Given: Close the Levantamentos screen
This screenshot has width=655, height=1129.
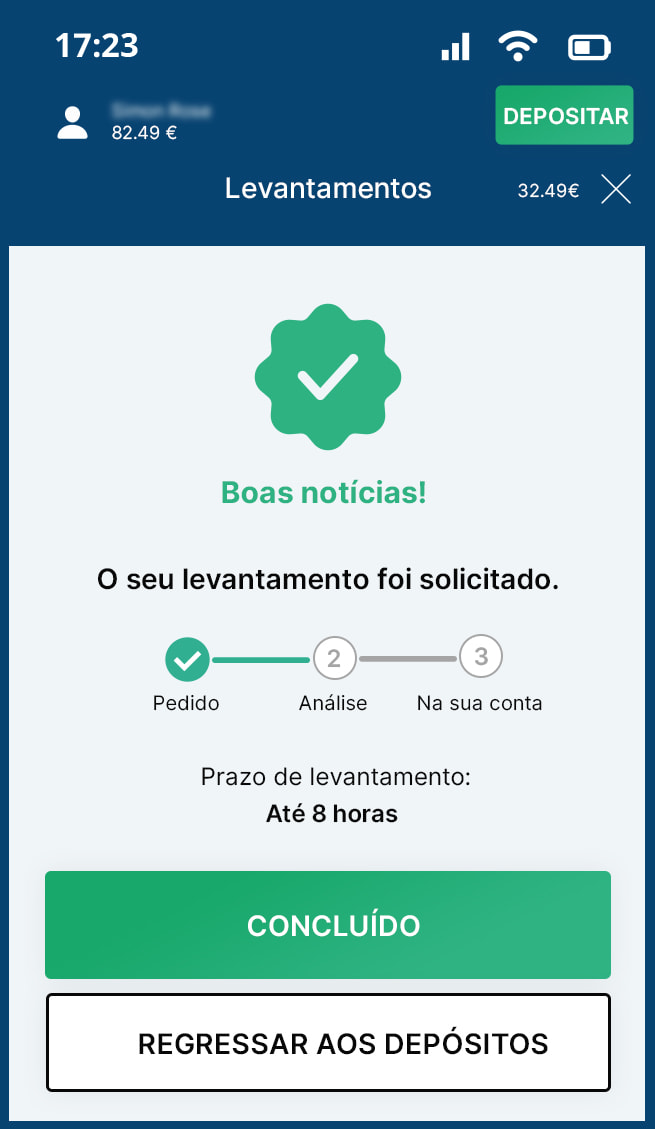Looking at the screenshot, I should click(616, 189).
